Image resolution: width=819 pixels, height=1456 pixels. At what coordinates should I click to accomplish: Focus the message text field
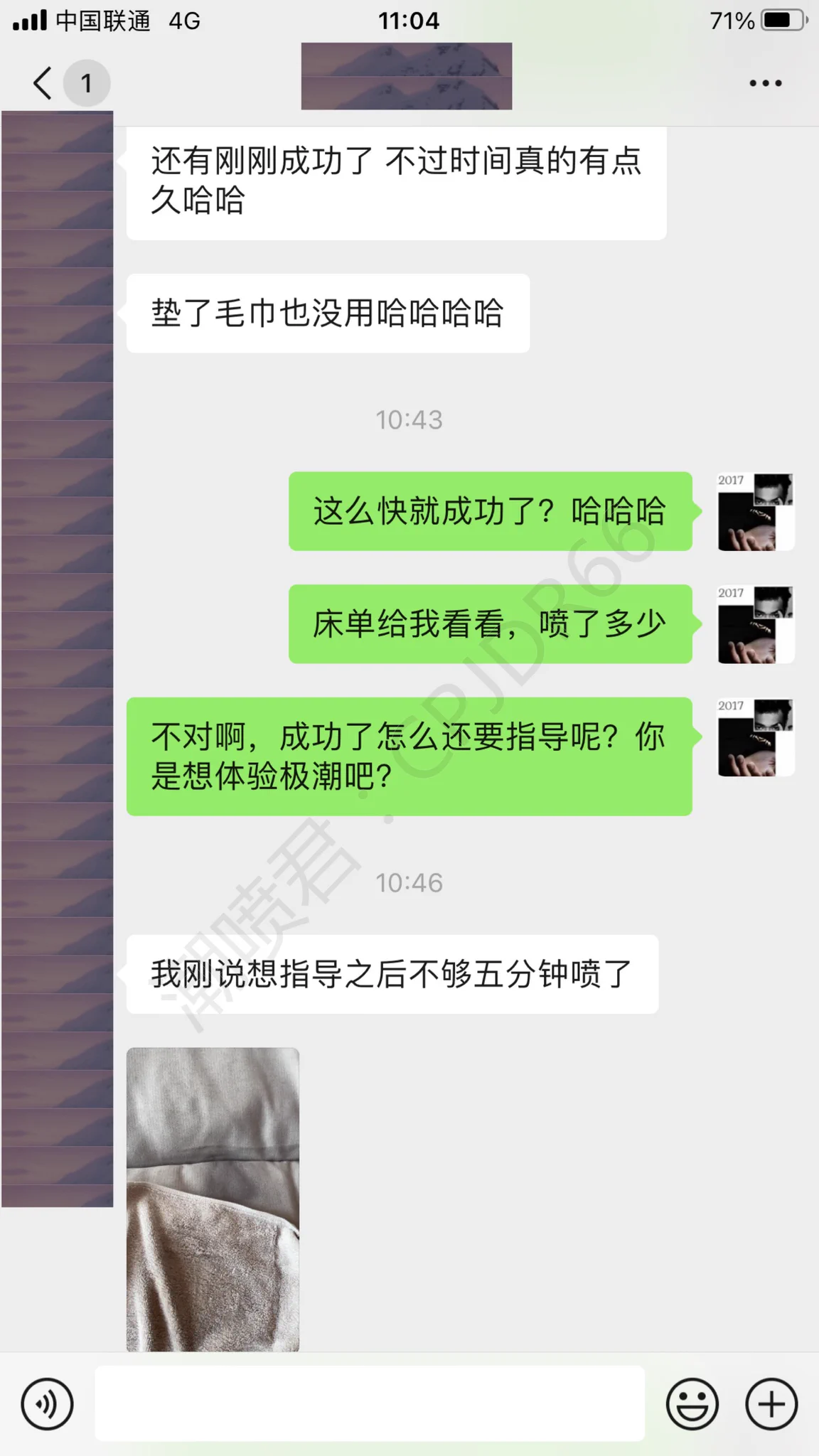pyautogui.click(x=370, y=1404)
